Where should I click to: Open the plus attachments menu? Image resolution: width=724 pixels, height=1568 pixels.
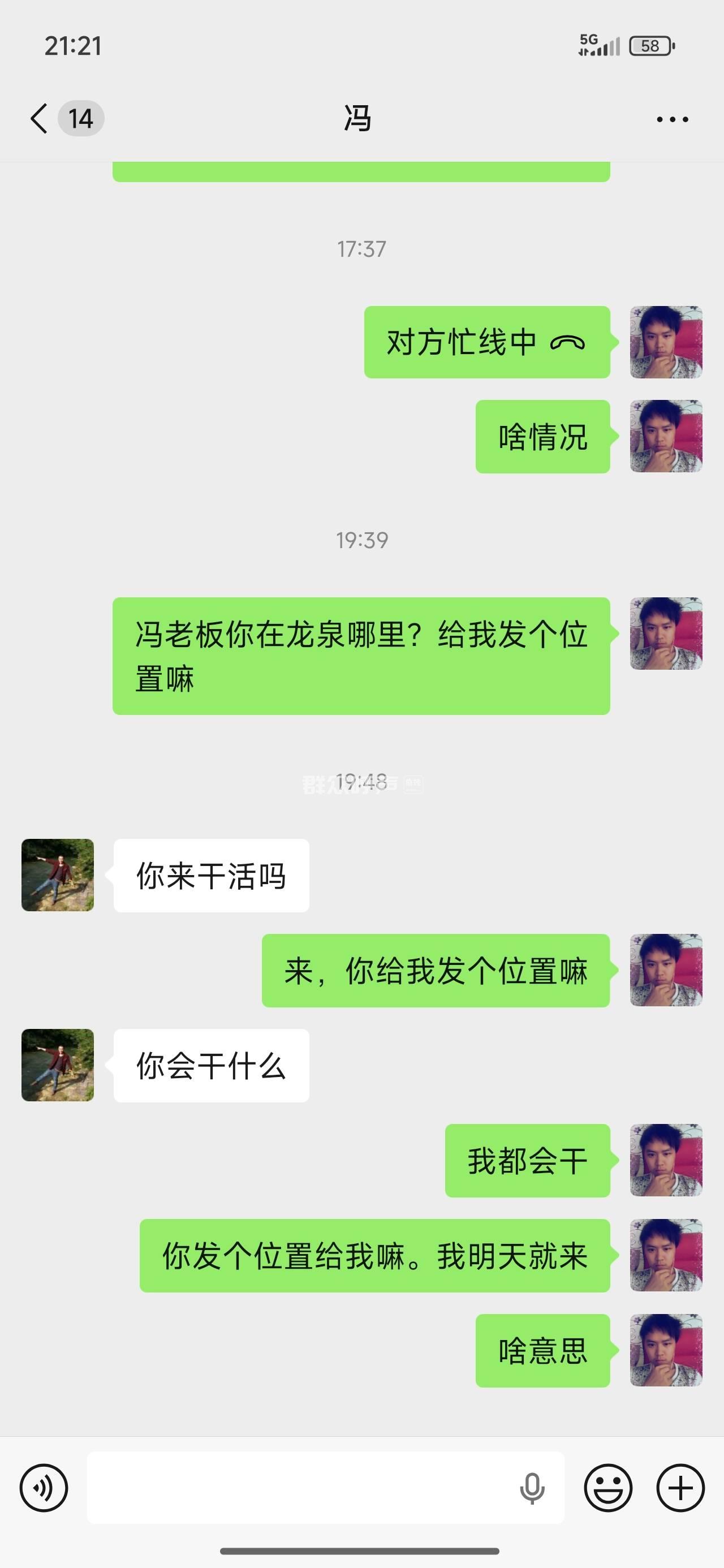click(680, 1488)
